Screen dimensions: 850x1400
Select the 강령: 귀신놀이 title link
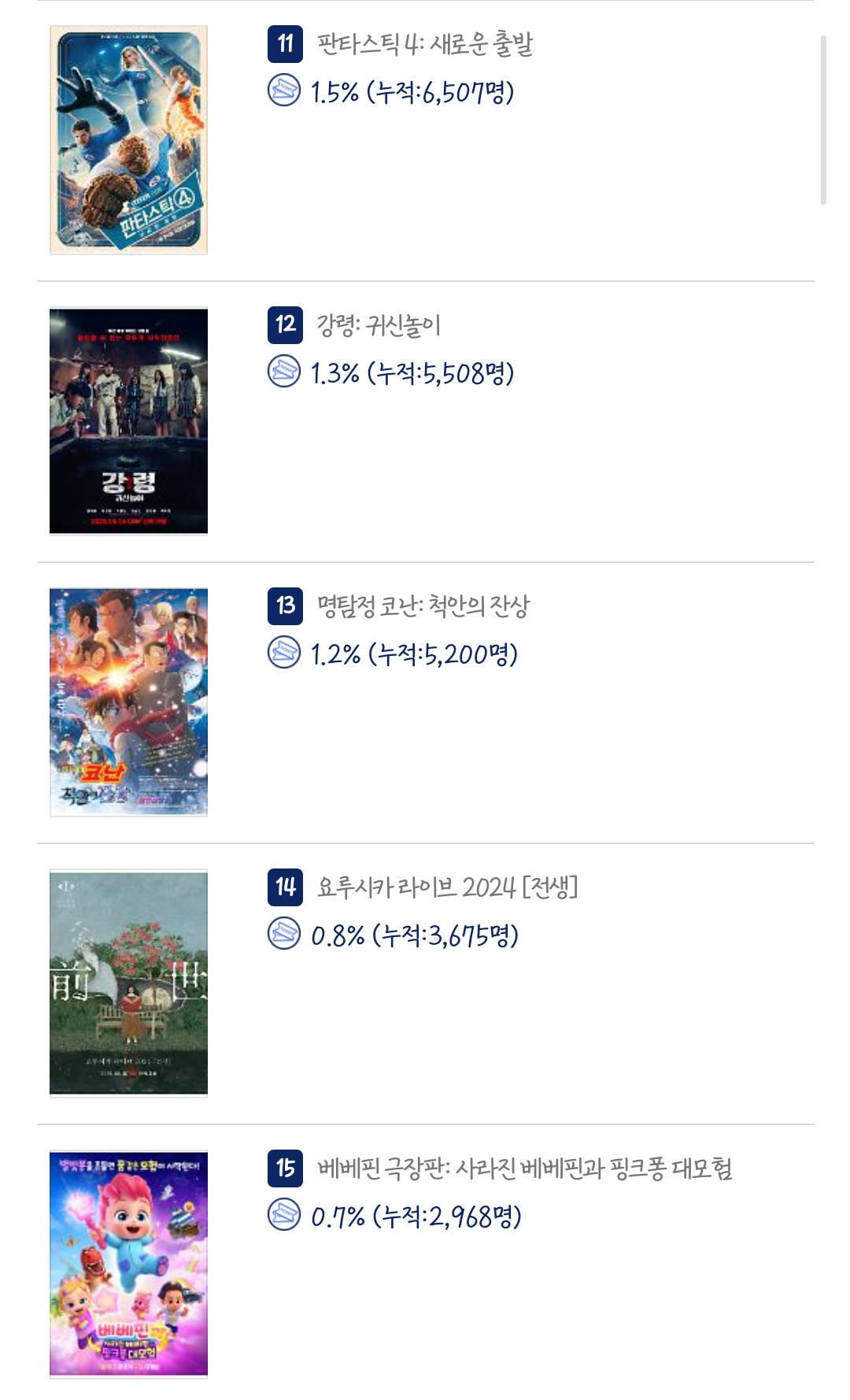[x=379, y=324]
